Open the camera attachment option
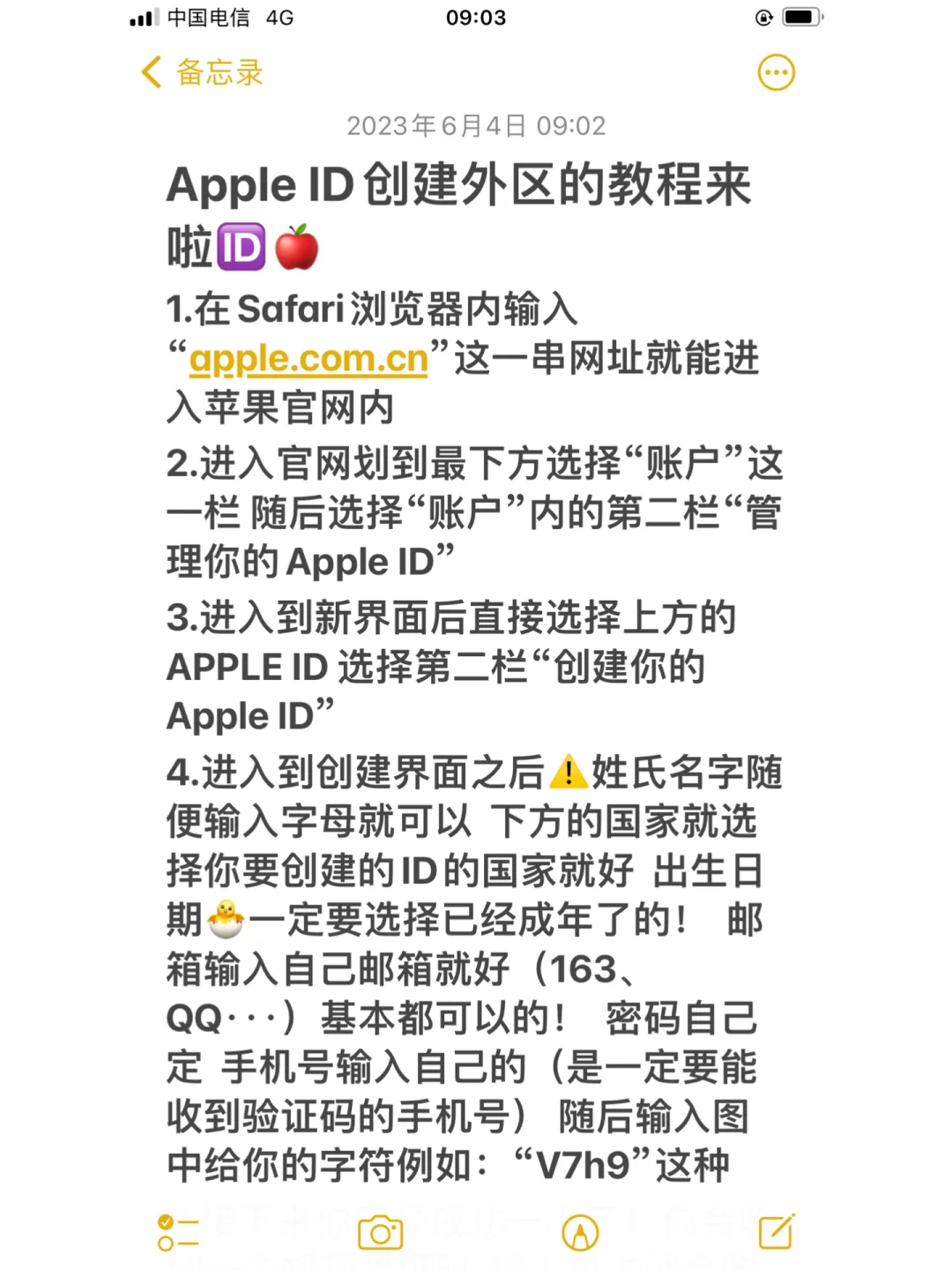The width and height of the screenshot is (952, 1270). pyautogui.click(x=380, y=1232)
